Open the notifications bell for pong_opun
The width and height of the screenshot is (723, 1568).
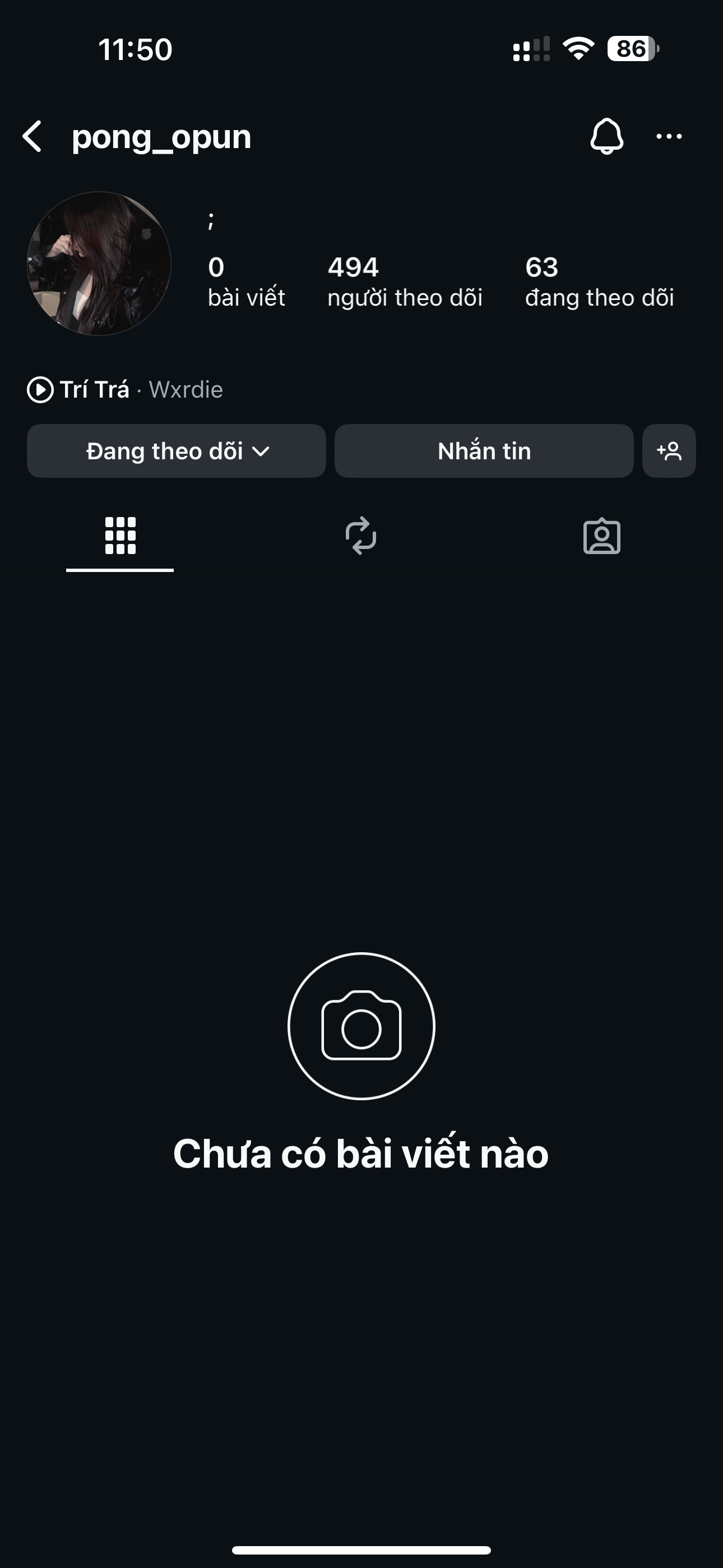pyautogui.click(x=606, y=136)
